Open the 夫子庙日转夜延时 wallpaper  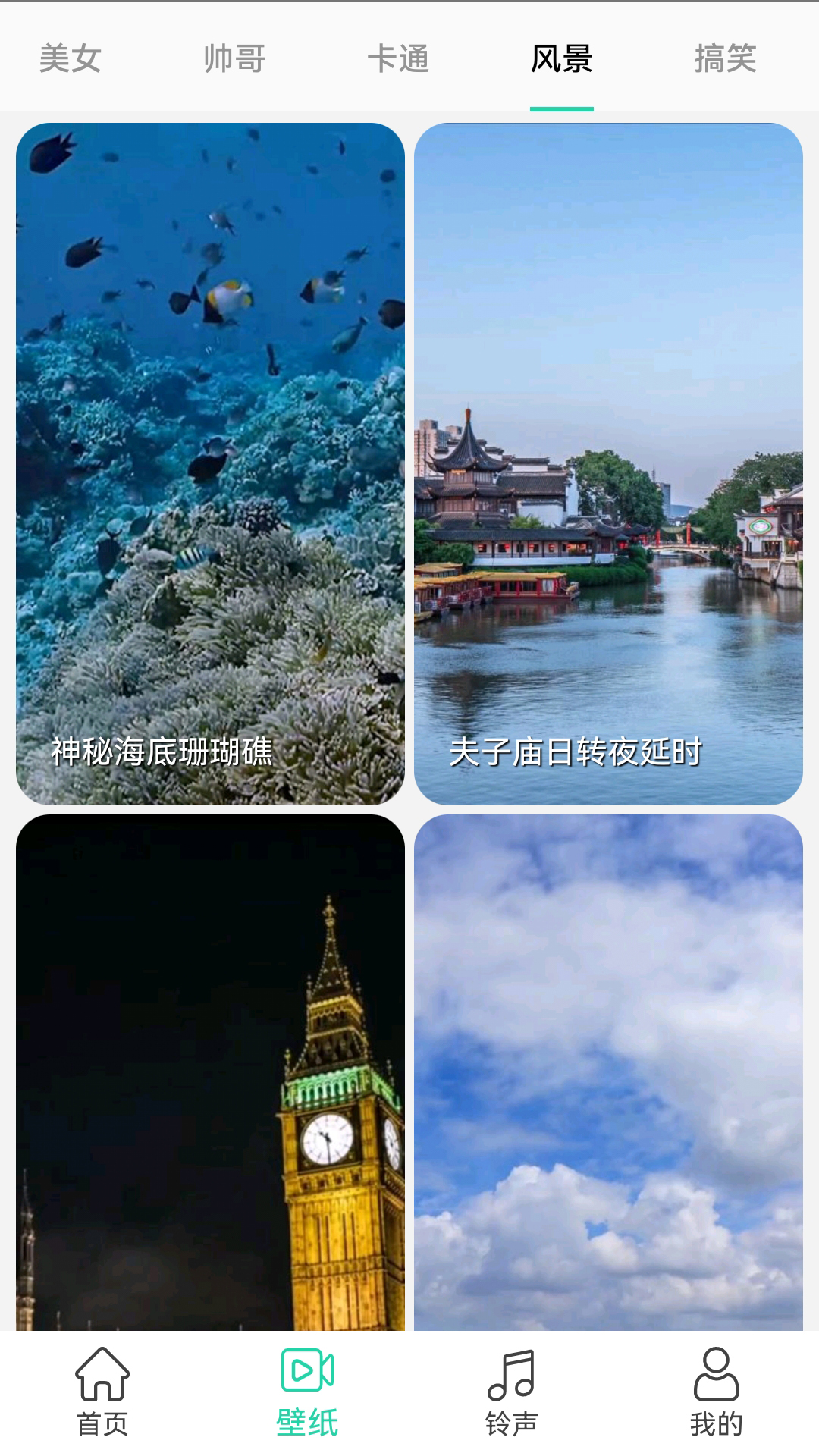coord(608,463)
